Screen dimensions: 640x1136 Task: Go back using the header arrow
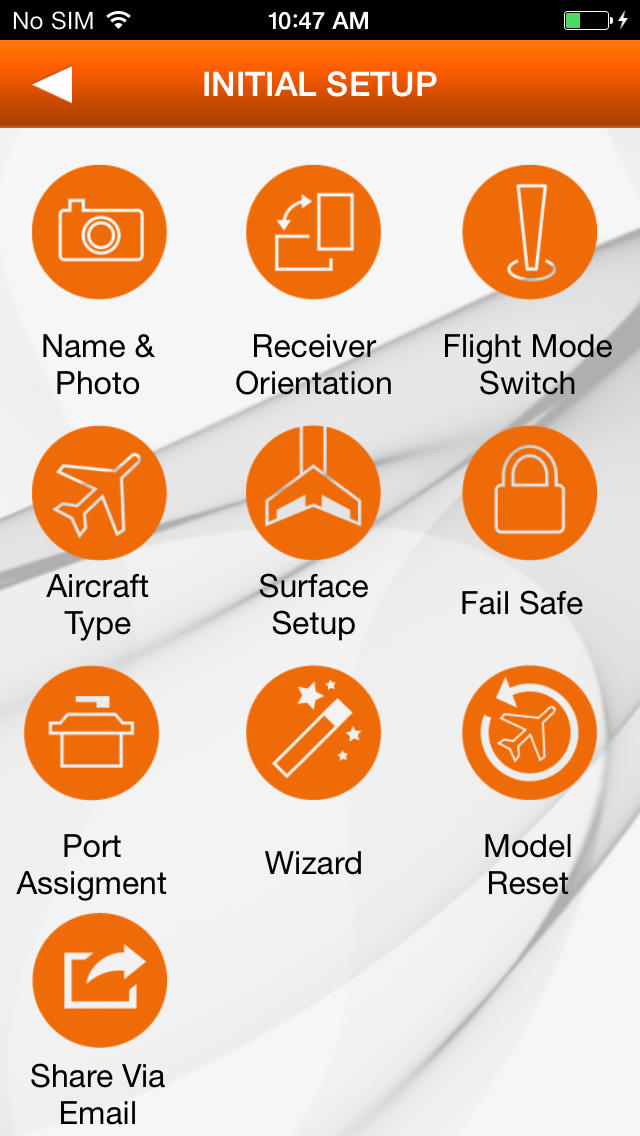coord(52,84)
